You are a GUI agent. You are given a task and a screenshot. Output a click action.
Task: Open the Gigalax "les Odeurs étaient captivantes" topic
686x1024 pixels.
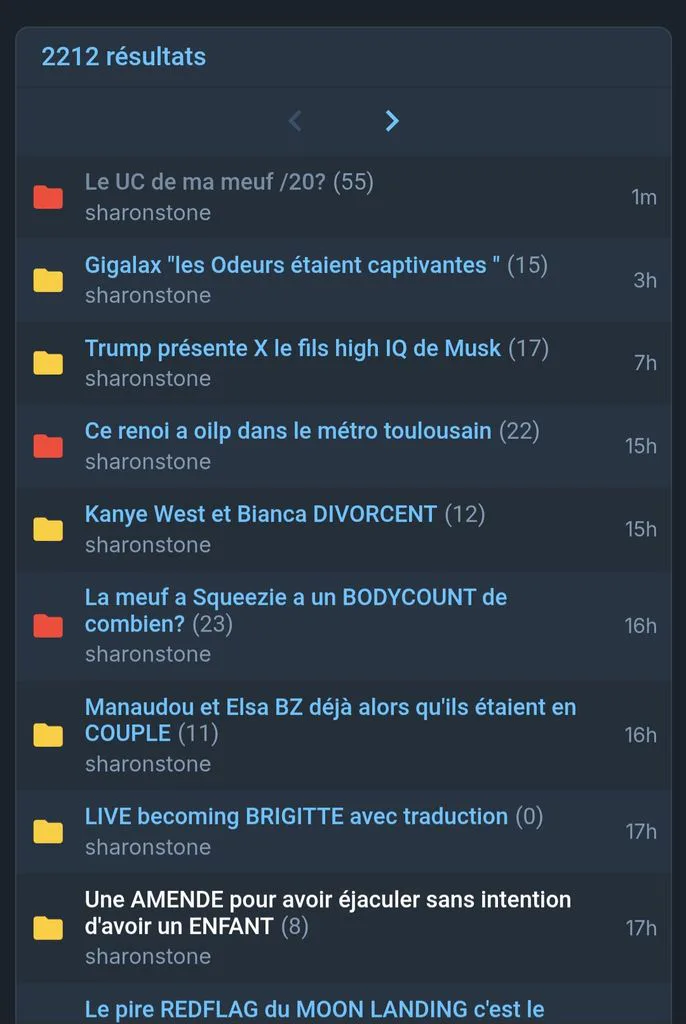293,265
